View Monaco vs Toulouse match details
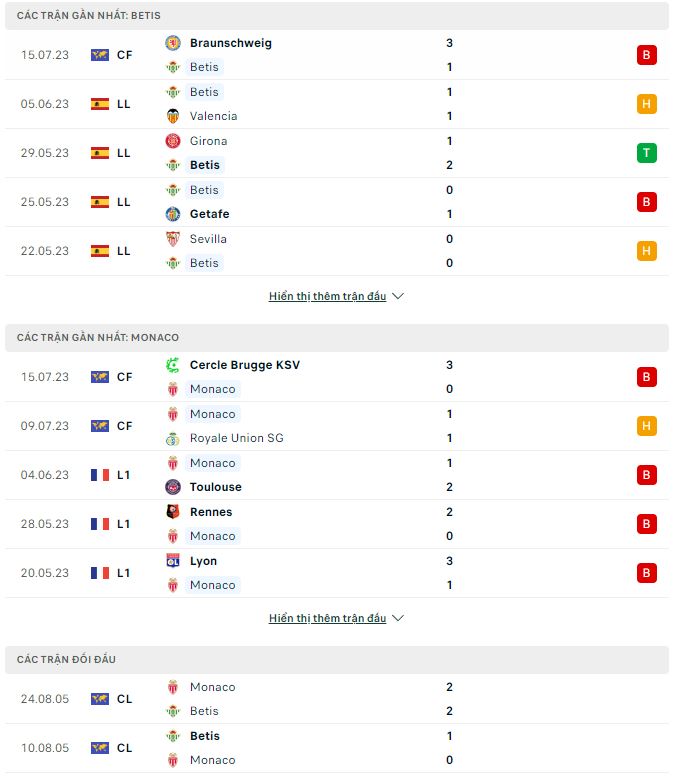This screenshot has width=674, height=776. pos(336,475)
